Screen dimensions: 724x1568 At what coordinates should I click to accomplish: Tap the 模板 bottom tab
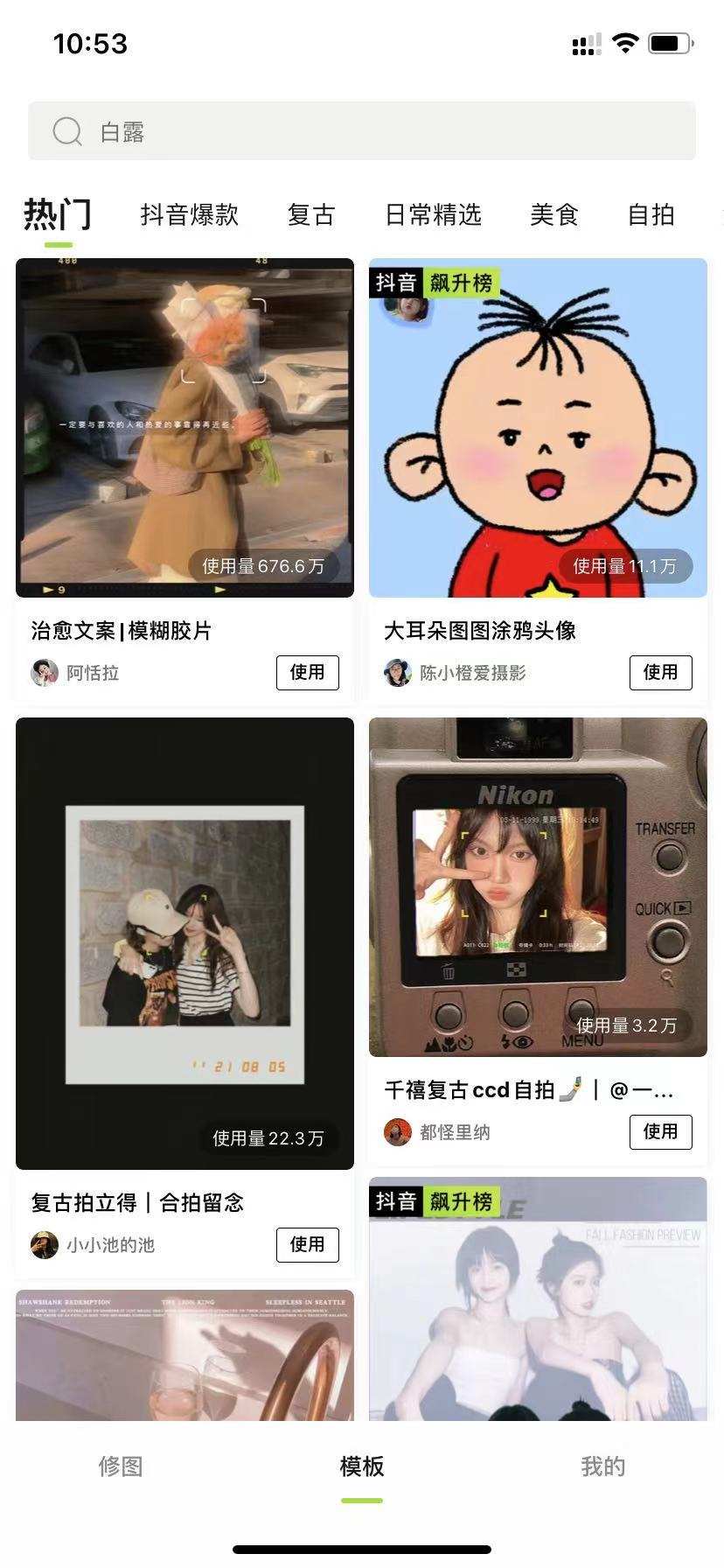[x=361, y=1466]
